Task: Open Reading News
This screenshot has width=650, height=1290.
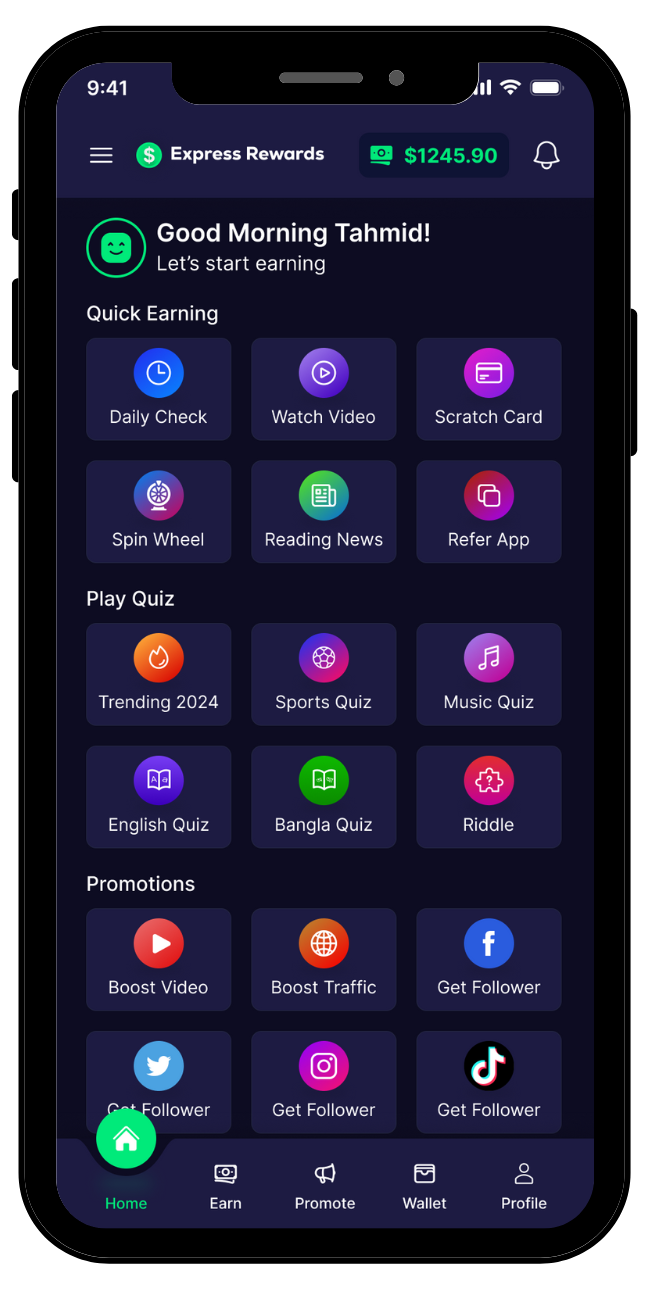Action: click(x=323, y=511)
